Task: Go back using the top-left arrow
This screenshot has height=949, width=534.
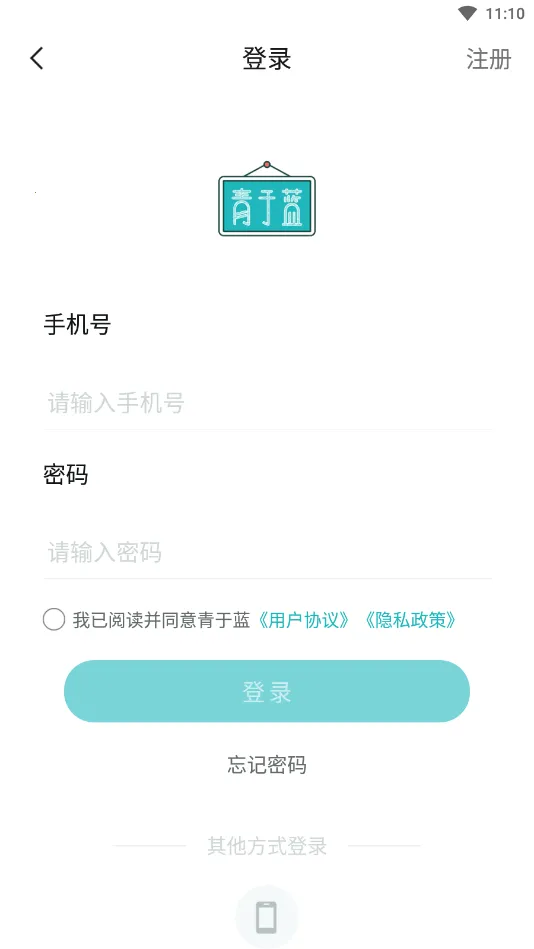Action: (x=37, y=59)
